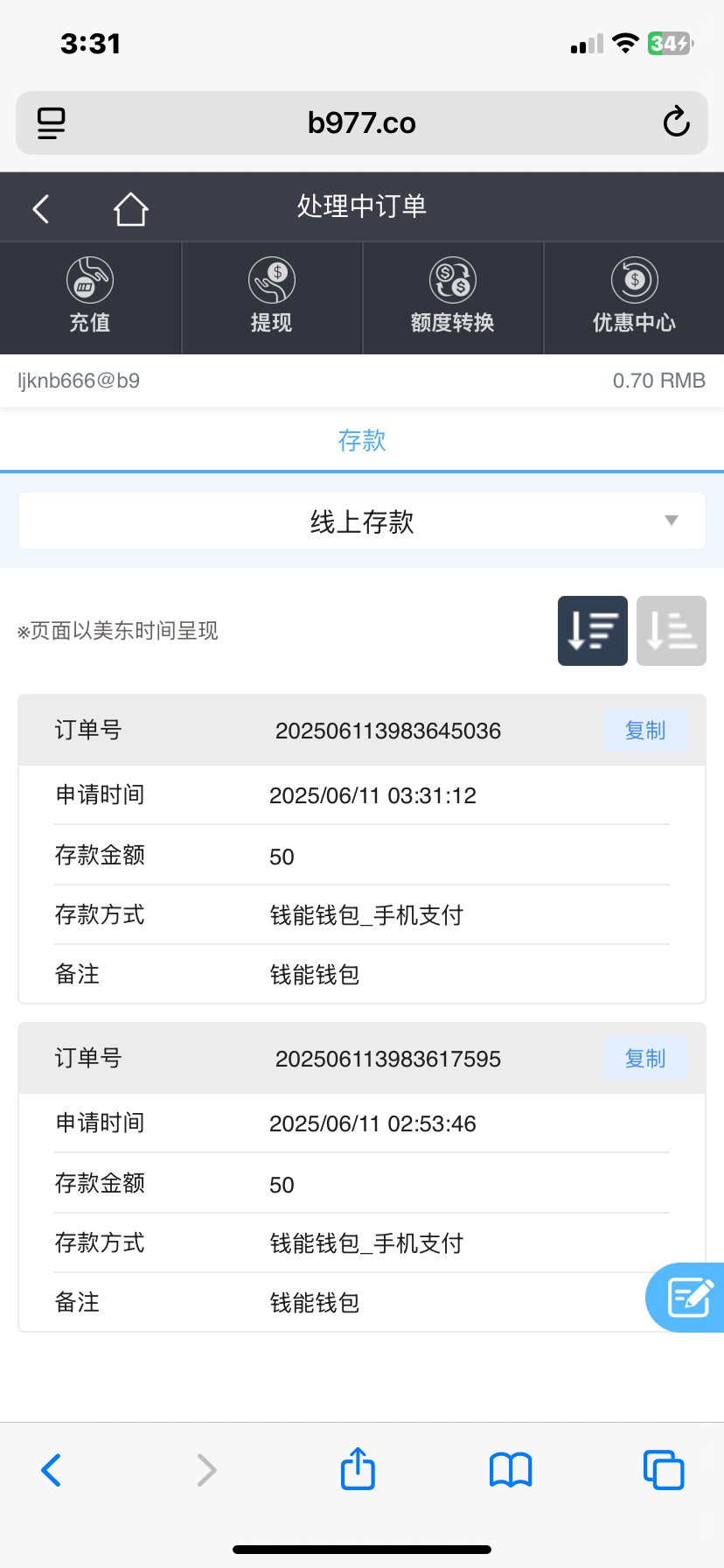This screenshot has height=1568, width=724.
Task: Show all open Safari tabs
Action: [x=664, y=1470]
